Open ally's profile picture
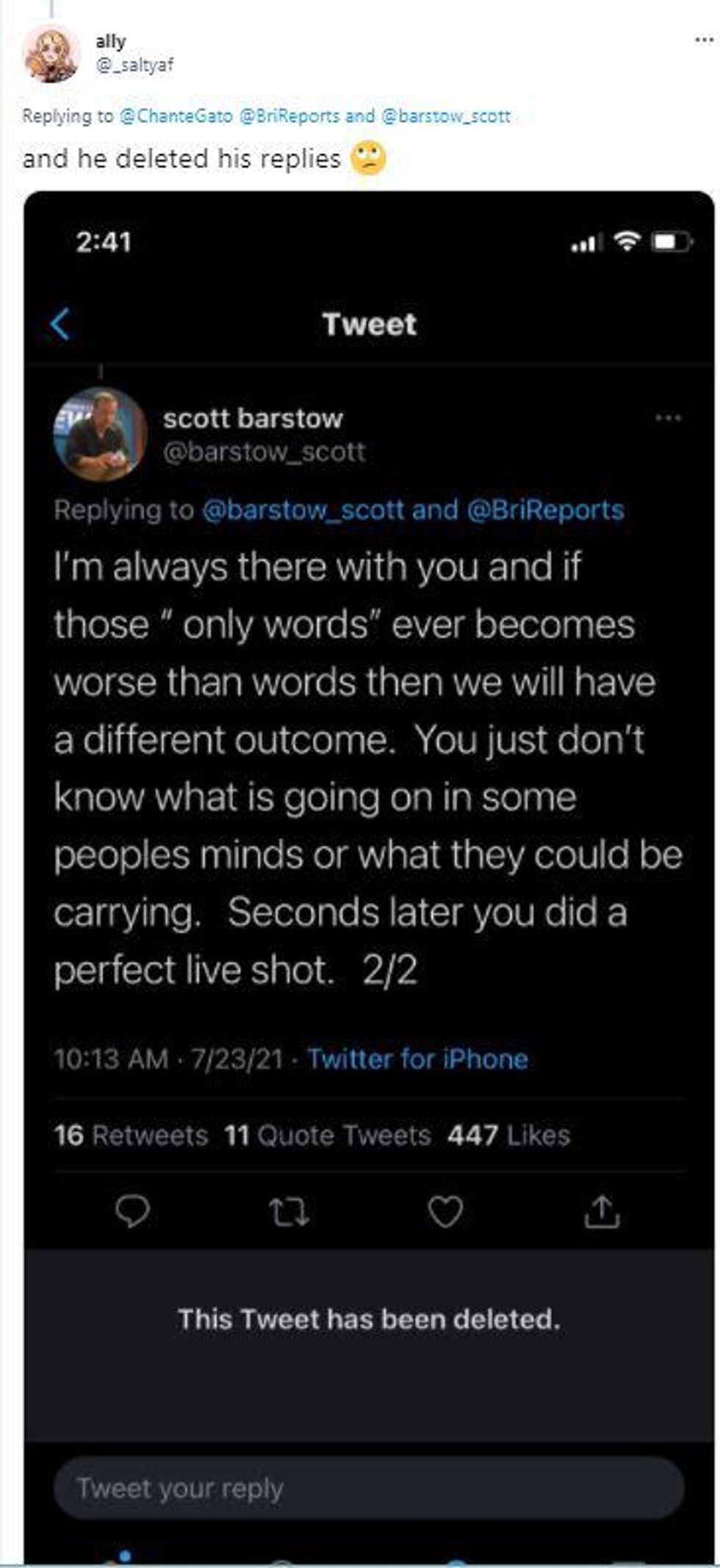Viewport: 720px width, 1568px height. (51, 54)
